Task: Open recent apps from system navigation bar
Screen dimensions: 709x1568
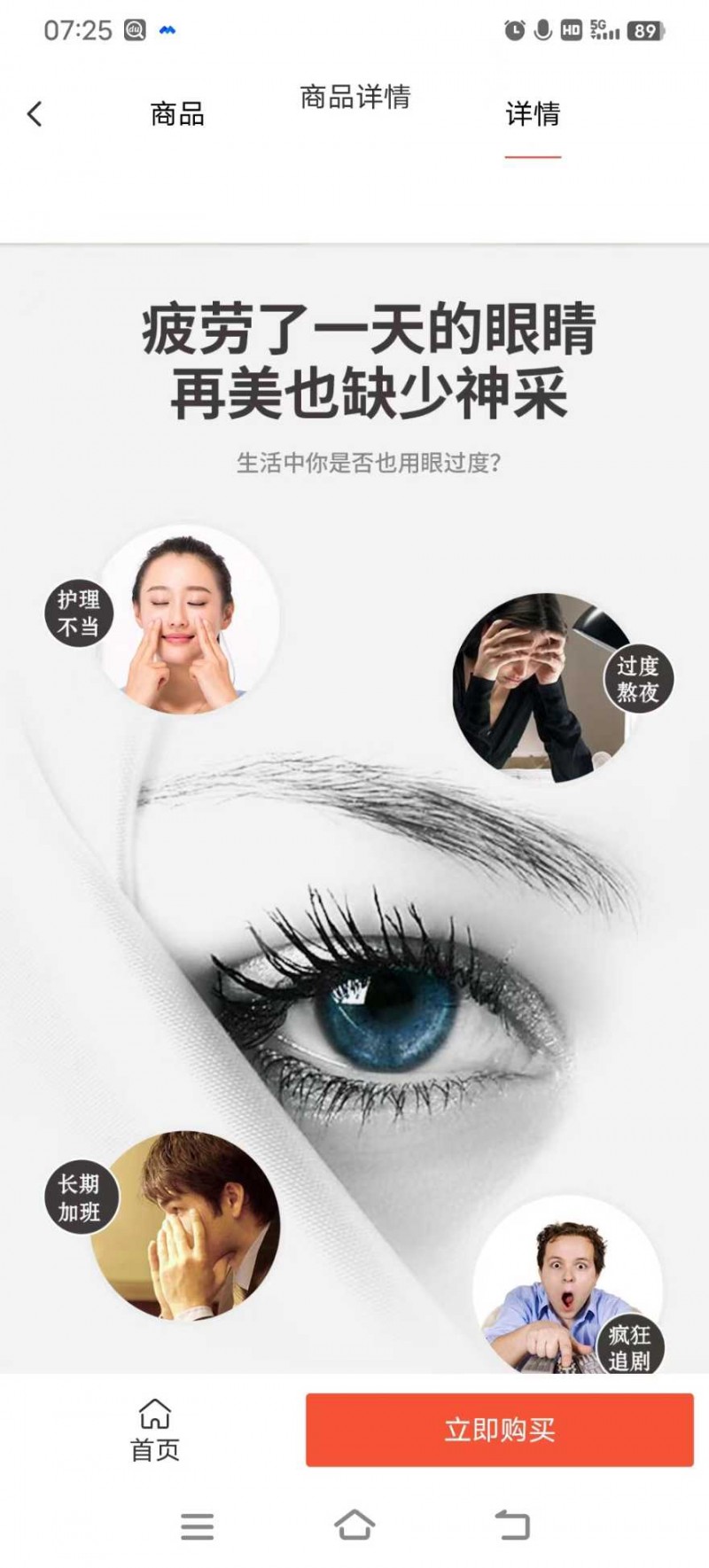Action: click(x=197, y=1525)
